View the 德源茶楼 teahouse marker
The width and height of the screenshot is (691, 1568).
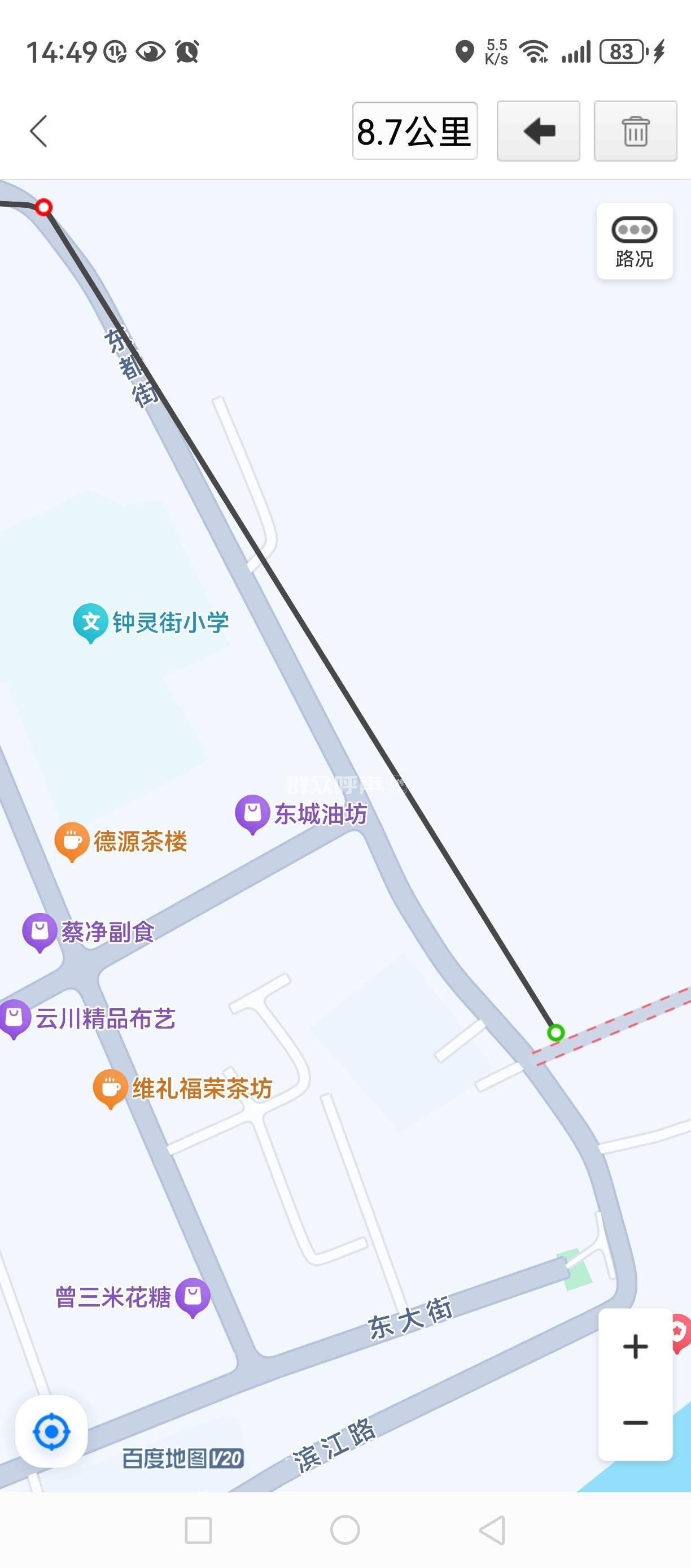[x=72, y=841]
